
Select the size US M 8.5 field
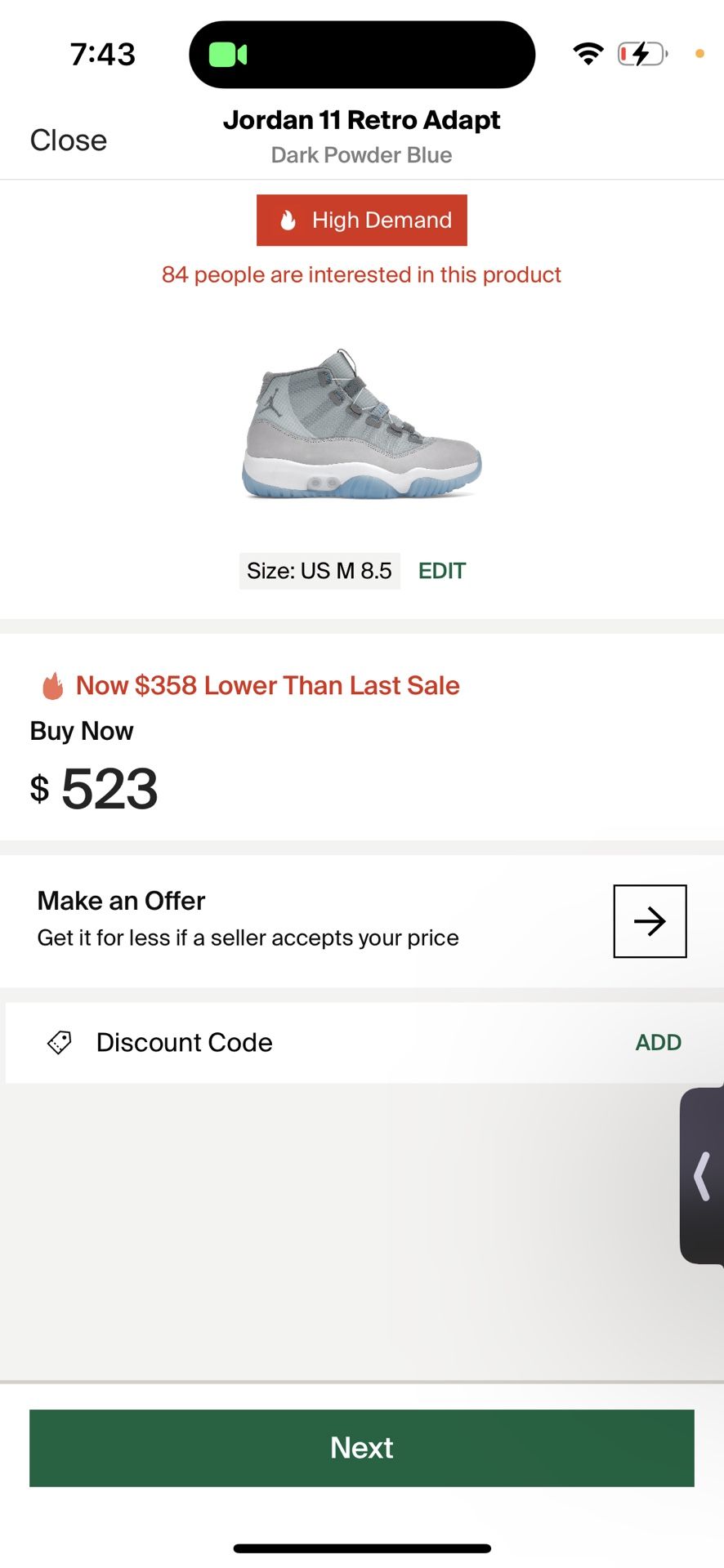320,570
